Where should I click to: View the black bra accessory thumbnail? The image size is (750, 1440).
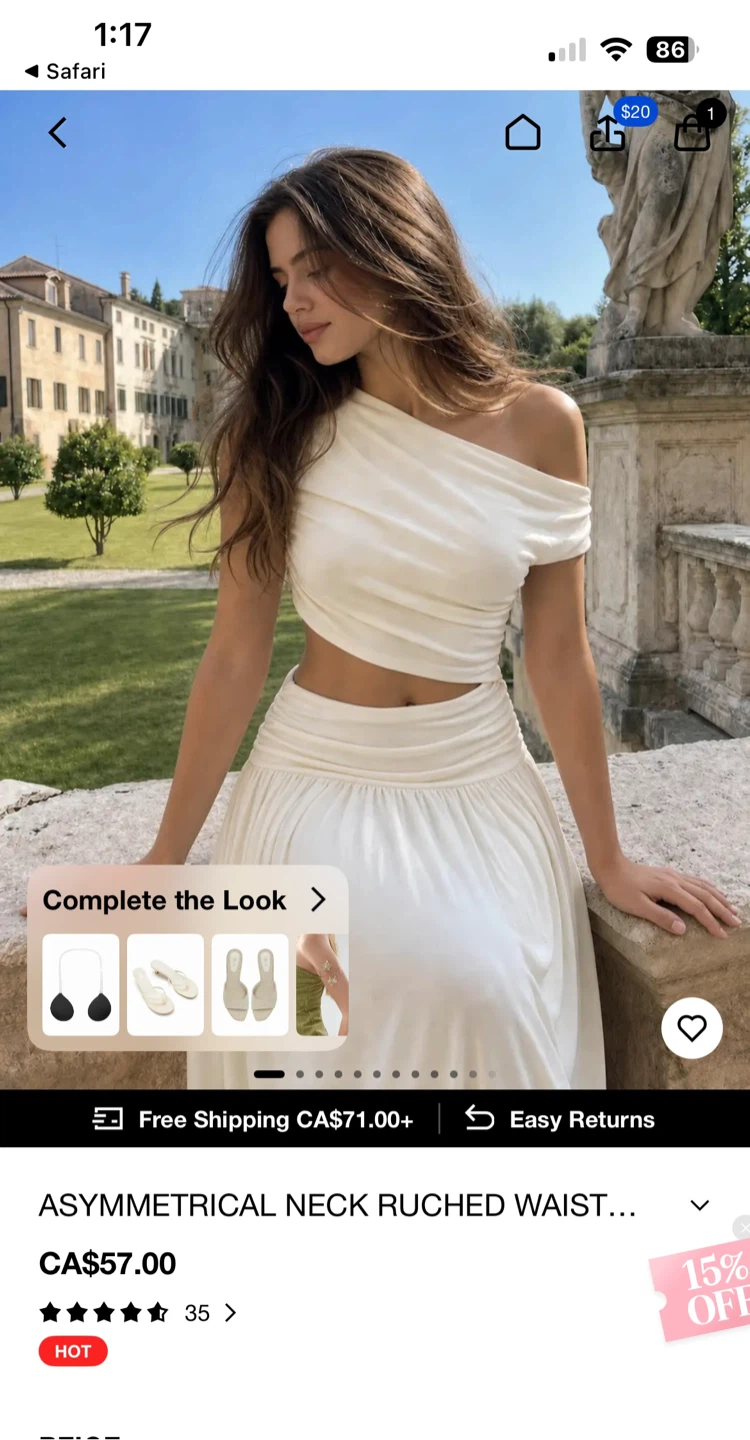(x=81, y=985)
